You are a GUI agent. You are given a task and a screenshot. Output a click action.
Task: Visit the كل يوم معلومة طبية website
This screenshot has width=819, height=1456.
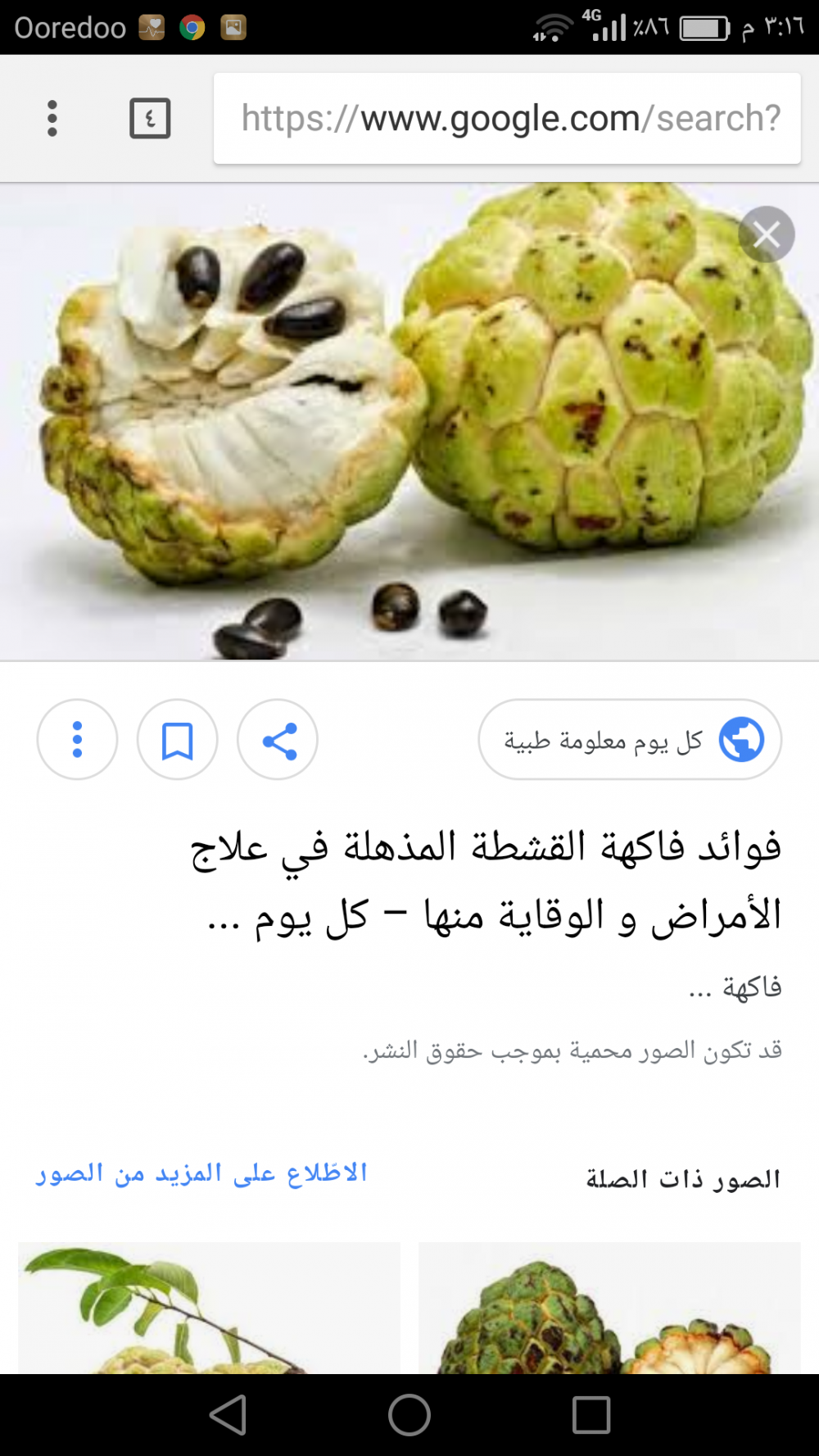630,739
